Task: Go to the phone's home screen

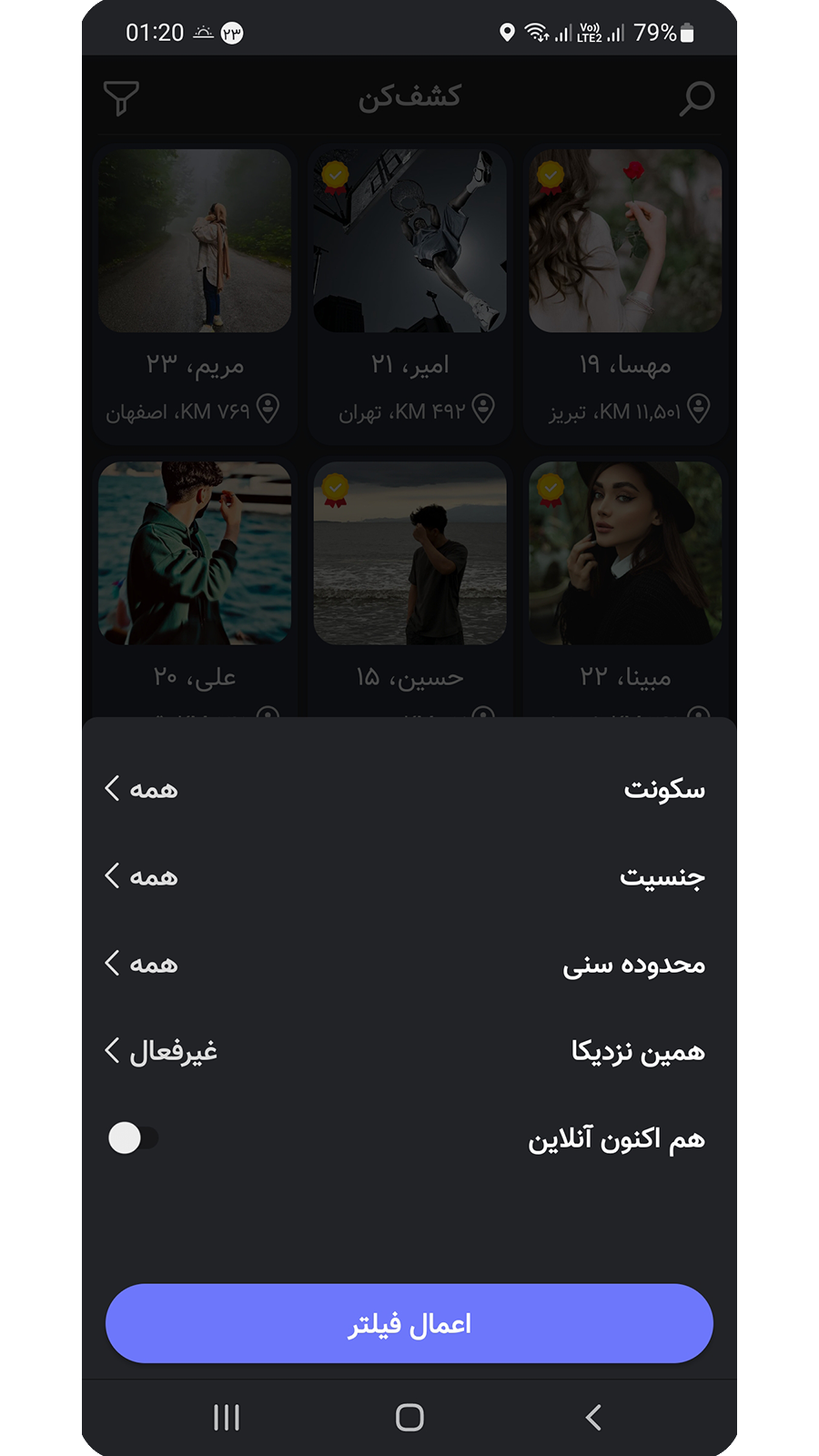Action: [409, 1417]
